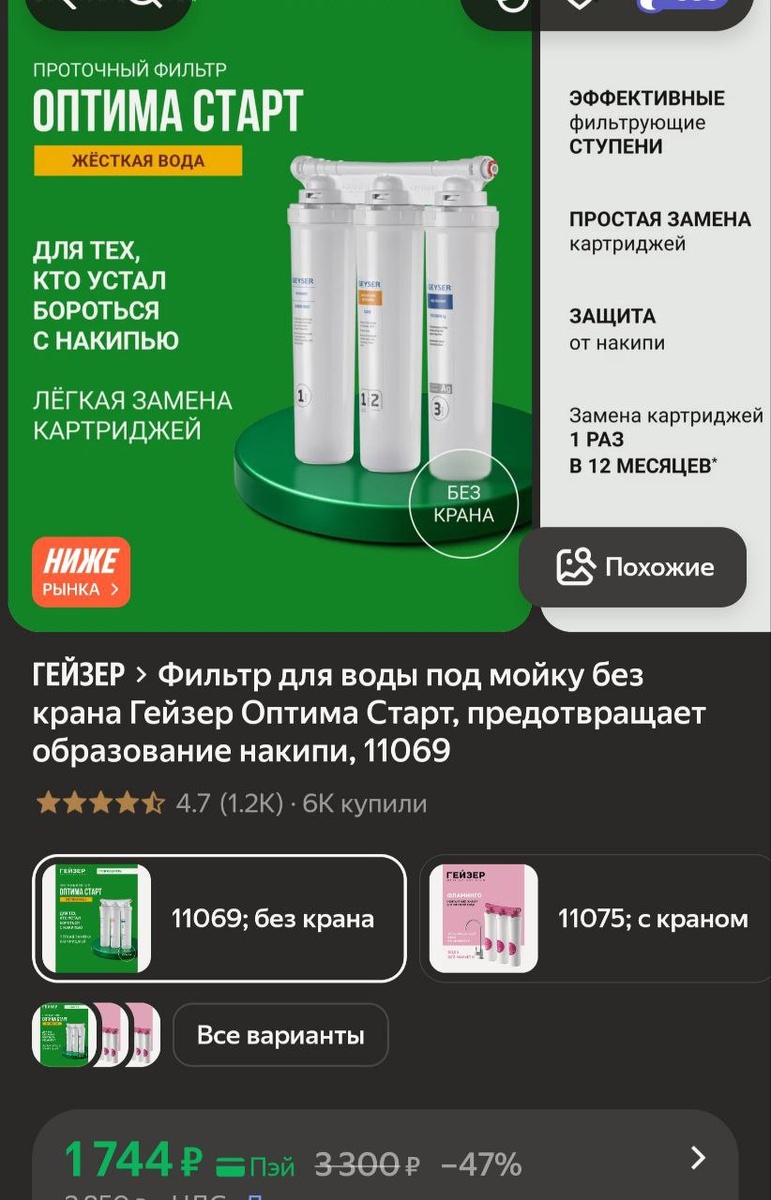
Task: Show Все варианты of the filter
Action: coord(280,1035)
